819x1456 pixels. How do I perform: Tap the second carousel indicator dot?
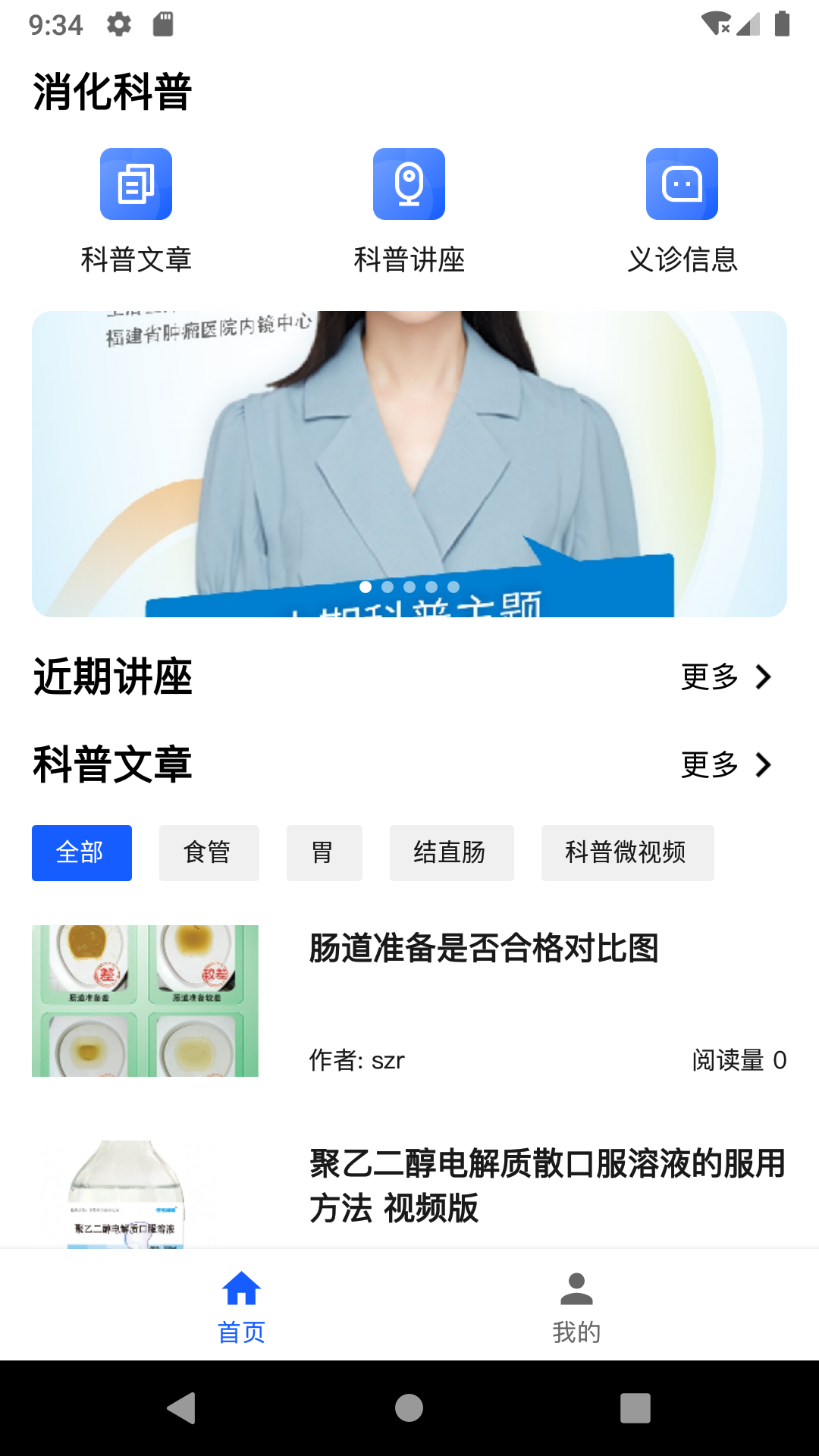click(386, 586)
